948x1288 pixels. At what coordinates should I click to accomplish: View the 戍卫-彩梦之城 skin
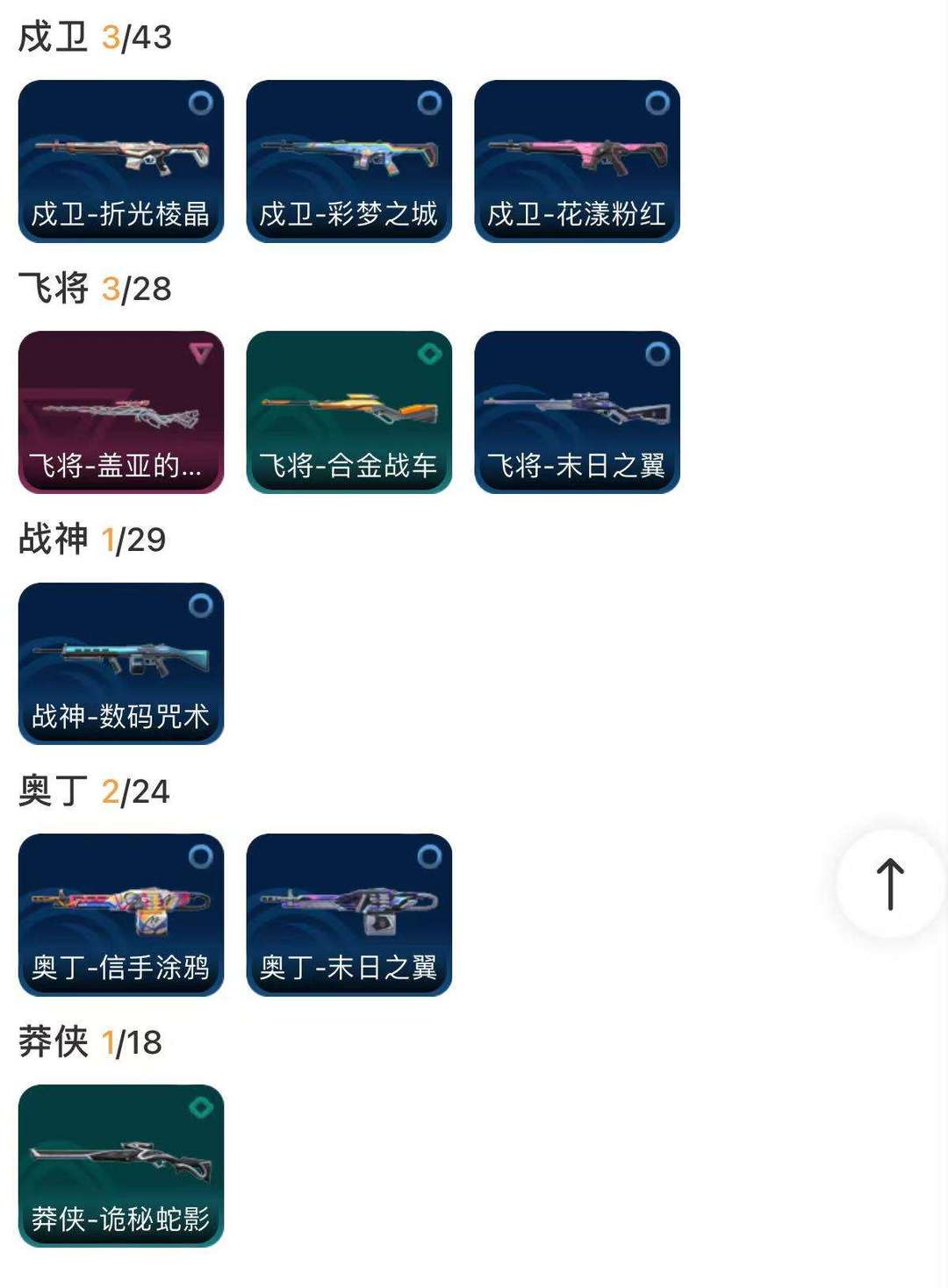tap(349, 161)
